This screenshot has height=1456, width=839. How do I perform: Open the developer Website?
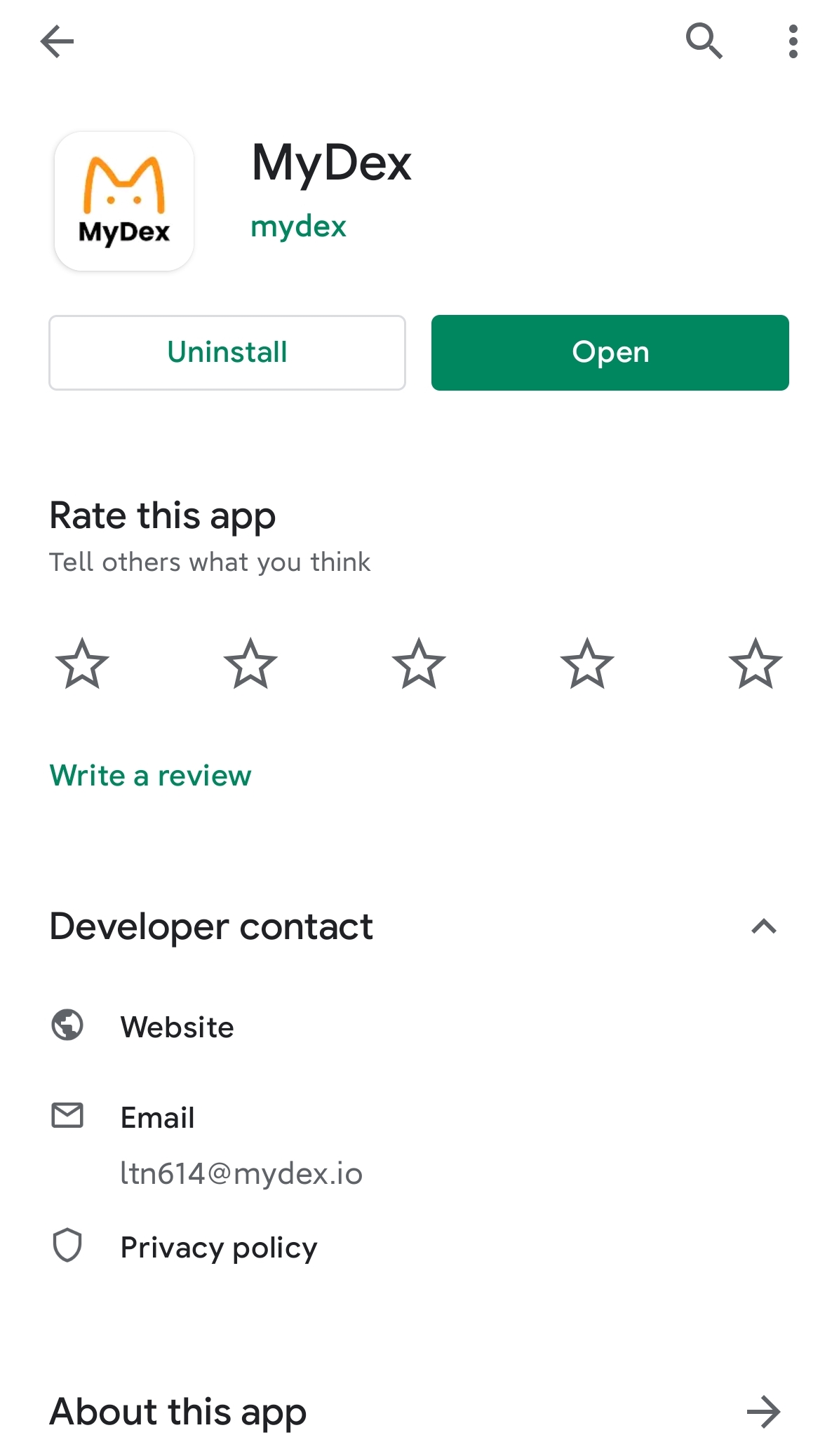point(177,1027)
